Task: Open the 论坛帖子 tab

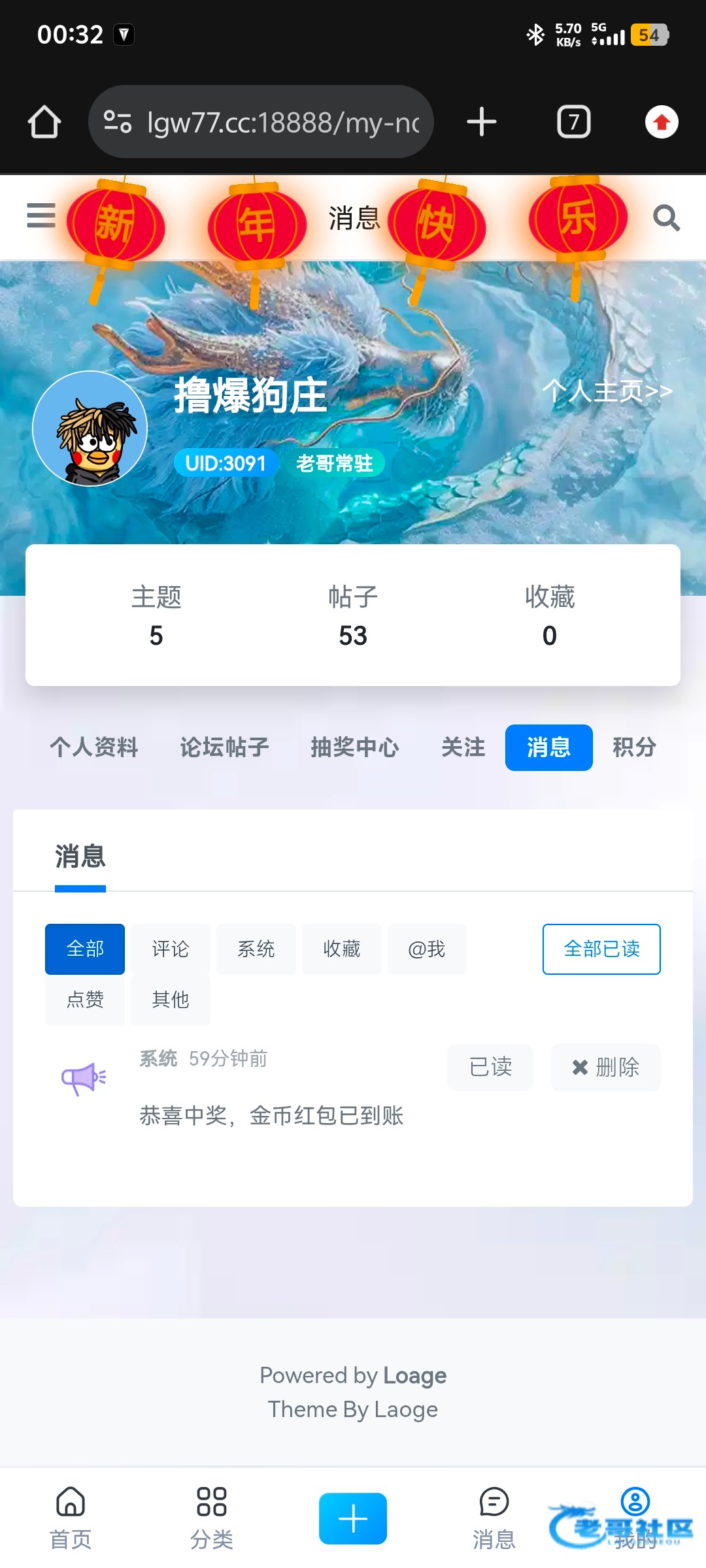Action: (x=224, y=747)
